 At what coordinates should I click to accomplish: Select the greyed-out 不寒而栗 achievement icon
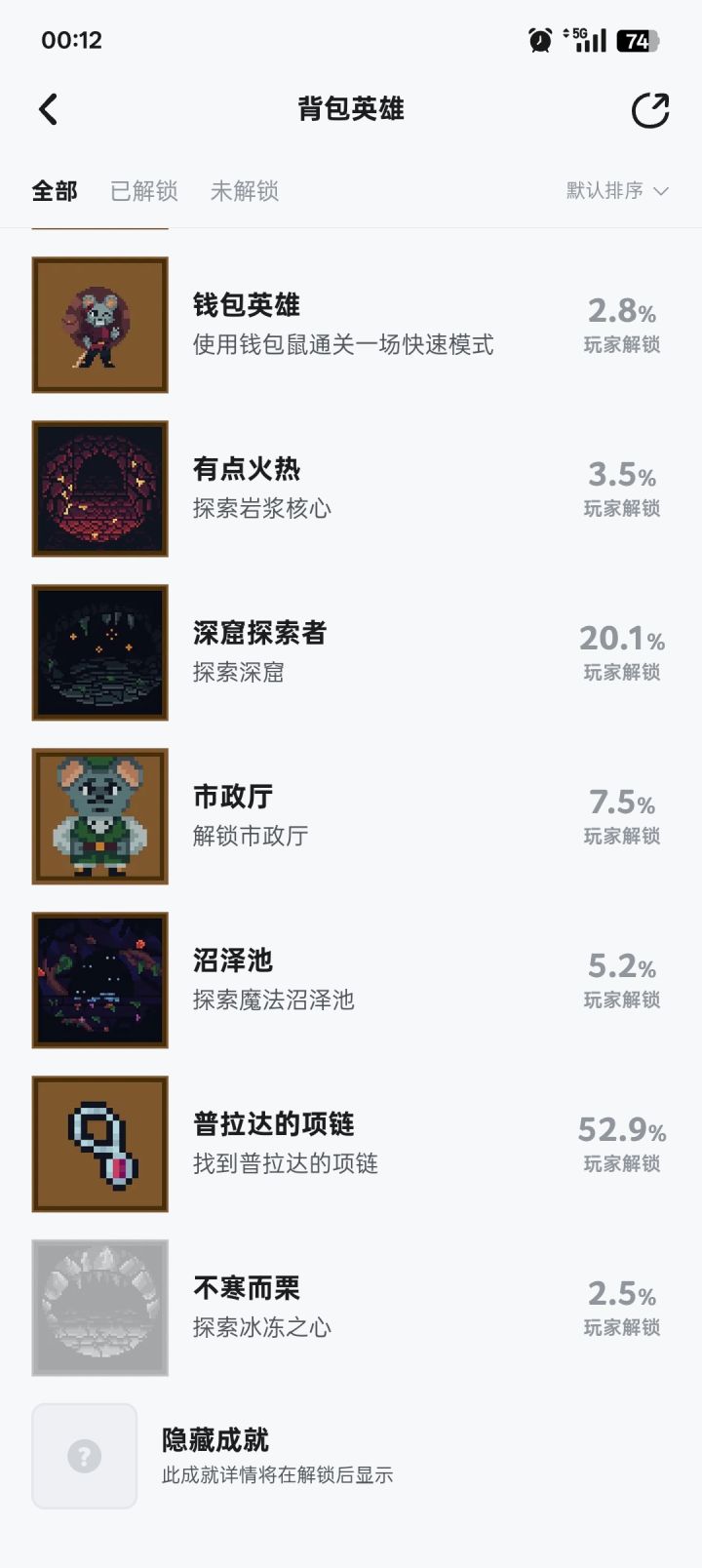coord(99,1307)
